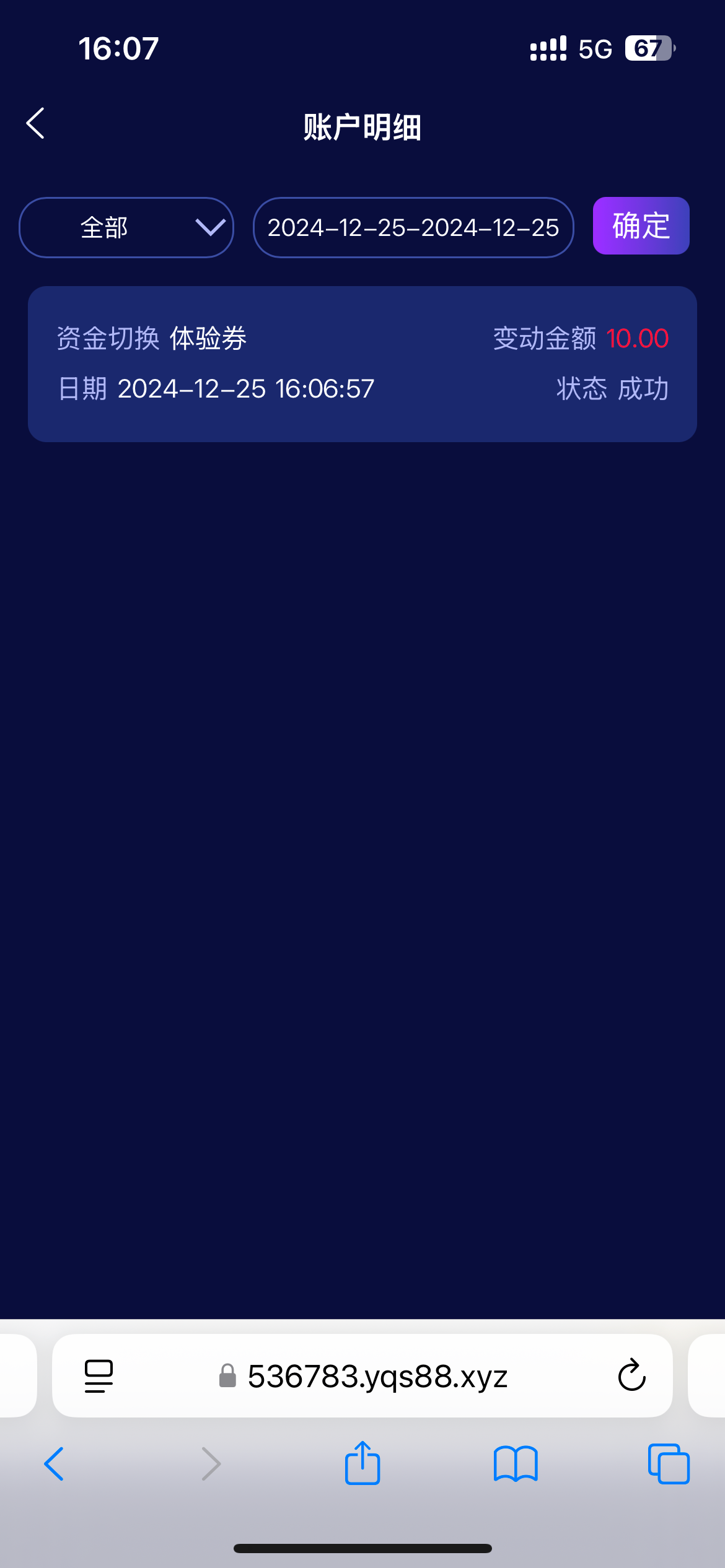725x1568 pixels.
Task: Open Safari bookmarks
Action: pyautogui.click(x=516, y=1464)
